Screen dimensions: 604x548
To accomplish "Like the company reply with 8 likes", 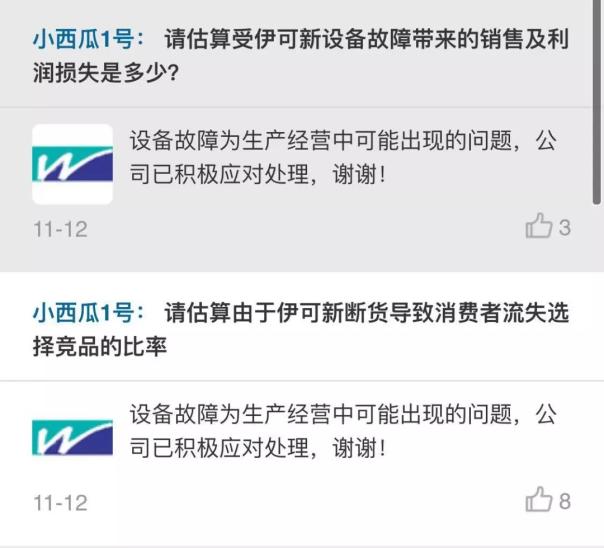I will point(539,500).
